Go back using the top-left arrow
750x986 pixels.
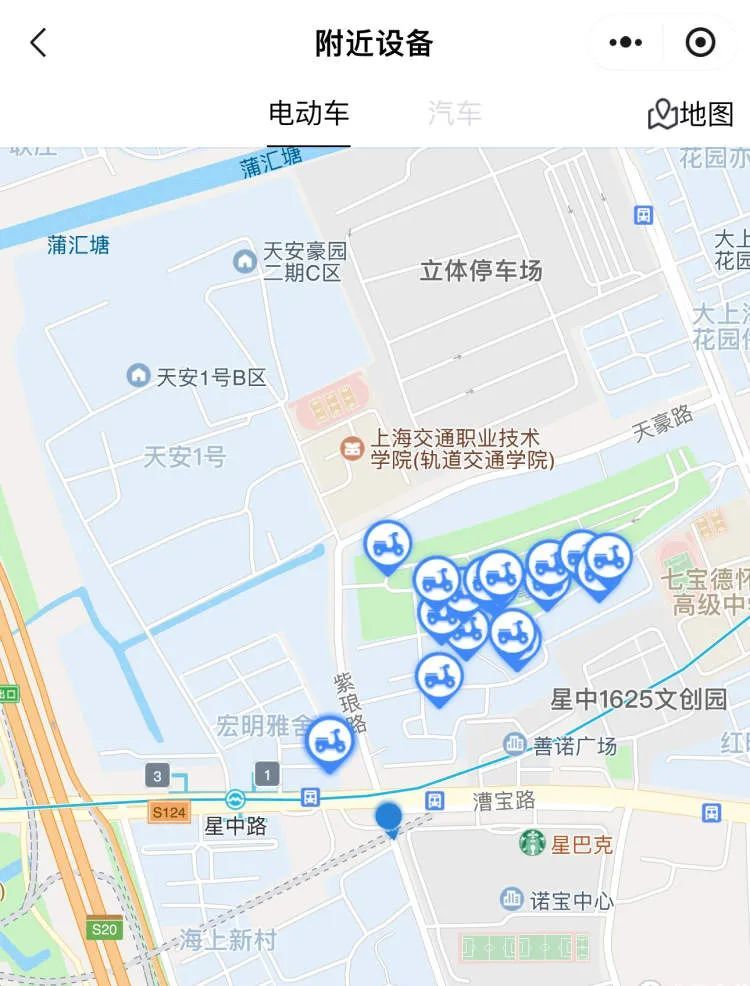pyautogui.click(x=38, y=43)
